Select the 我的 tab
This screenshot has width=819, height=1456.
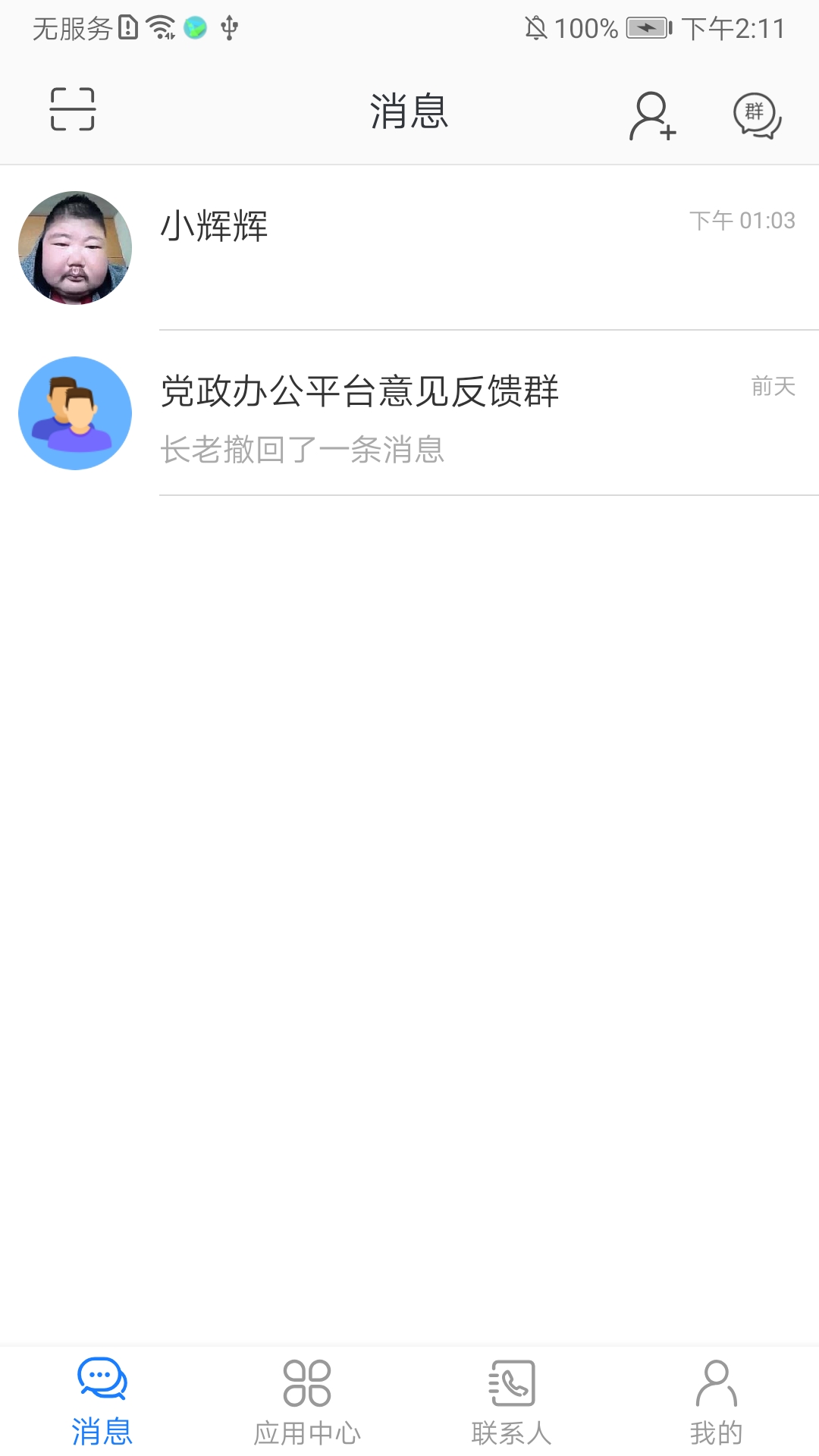point(717,1401)
